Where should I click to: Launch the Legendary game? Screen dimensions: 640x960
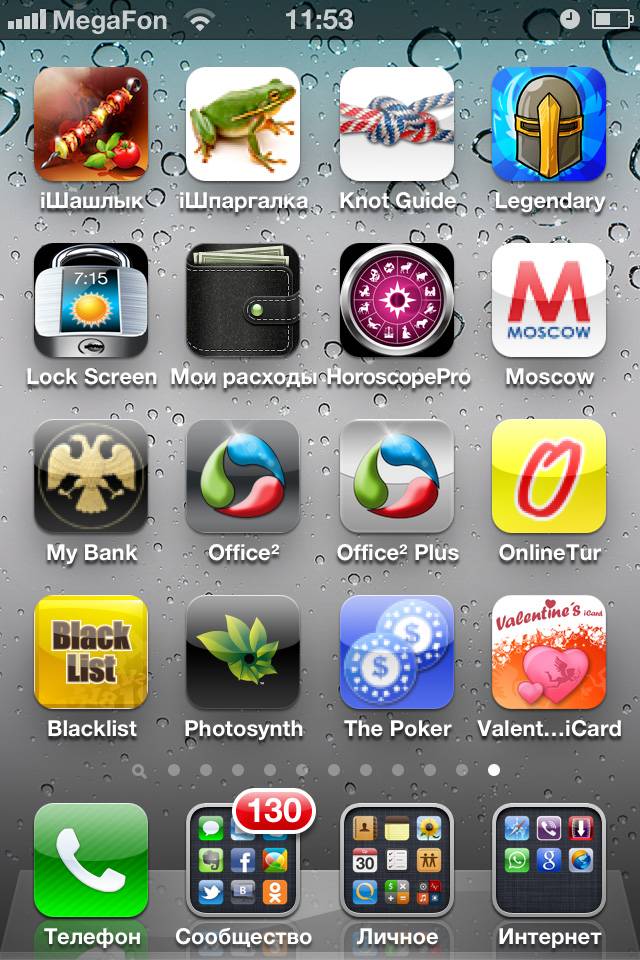coord(548,124)
